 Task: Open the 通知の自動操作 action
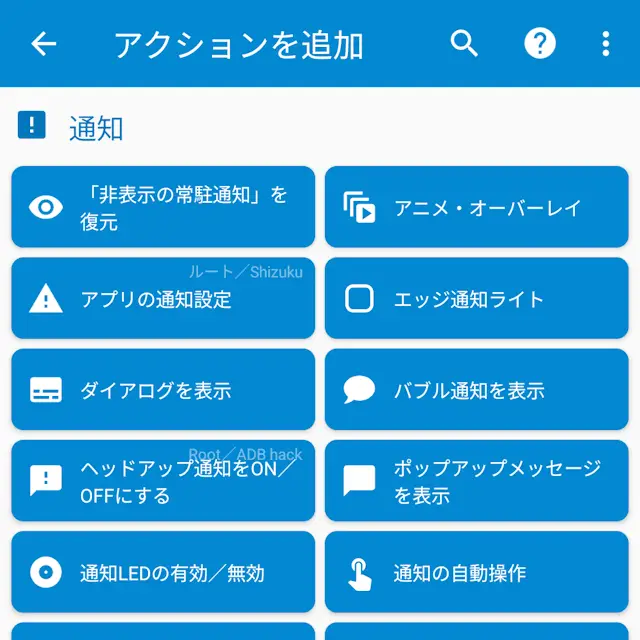pos(476,573)
